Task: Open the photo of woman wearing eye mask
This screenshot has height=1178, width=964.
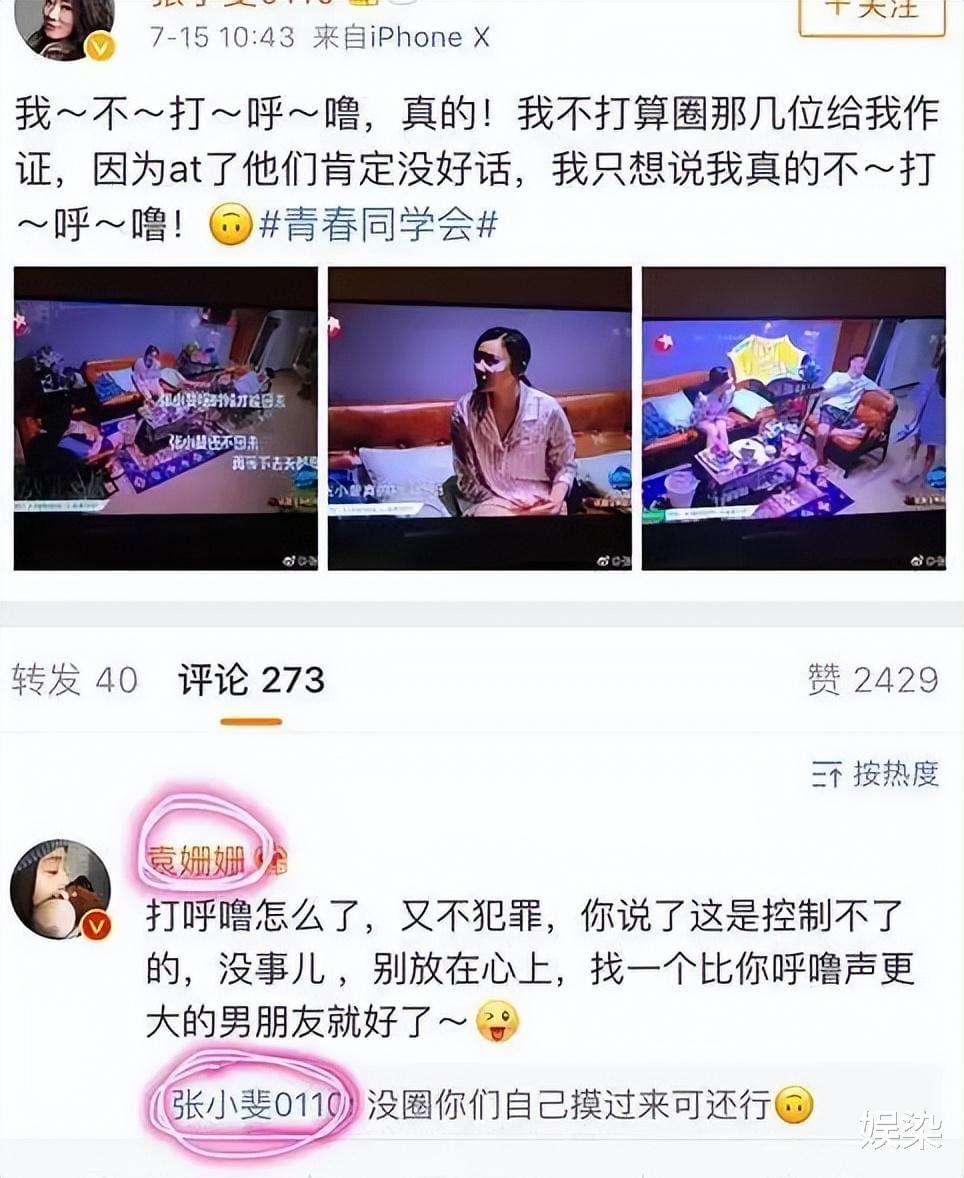Action: 480,418
